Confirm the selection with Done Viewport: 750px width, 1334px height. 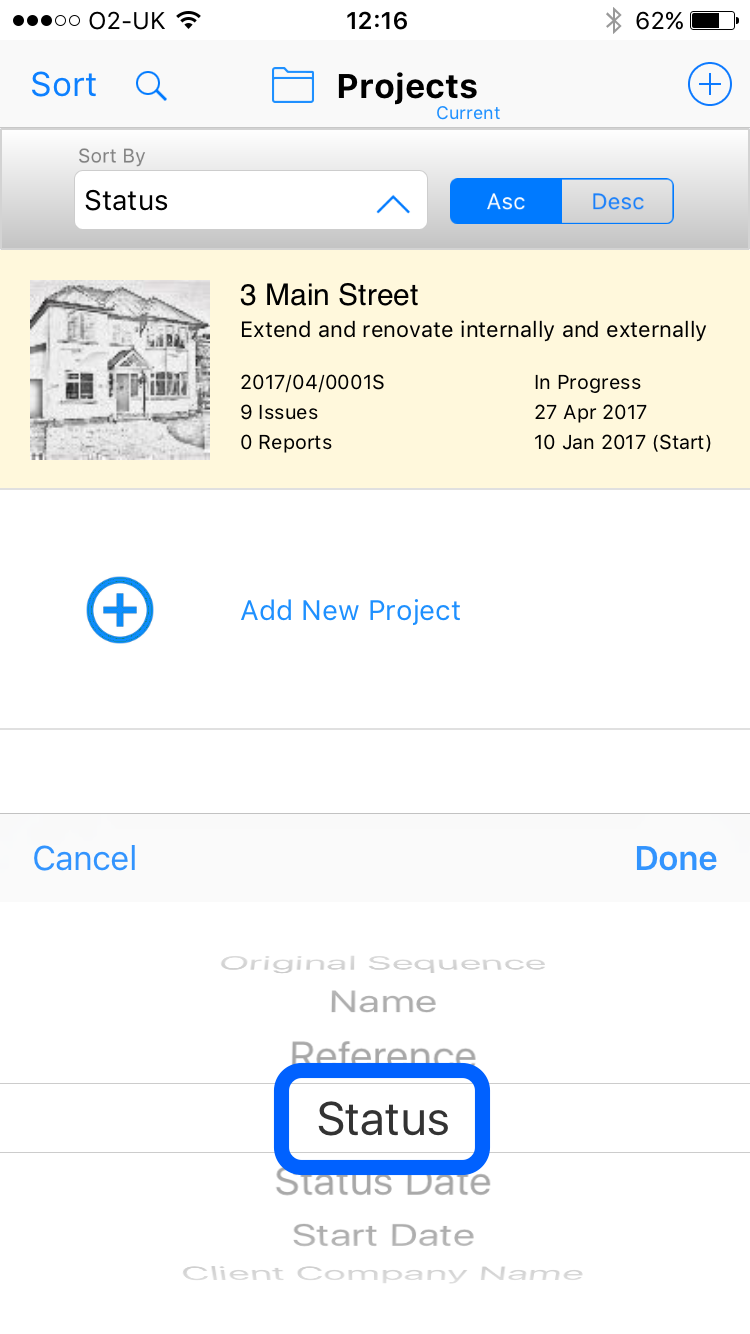click(676, 858)
